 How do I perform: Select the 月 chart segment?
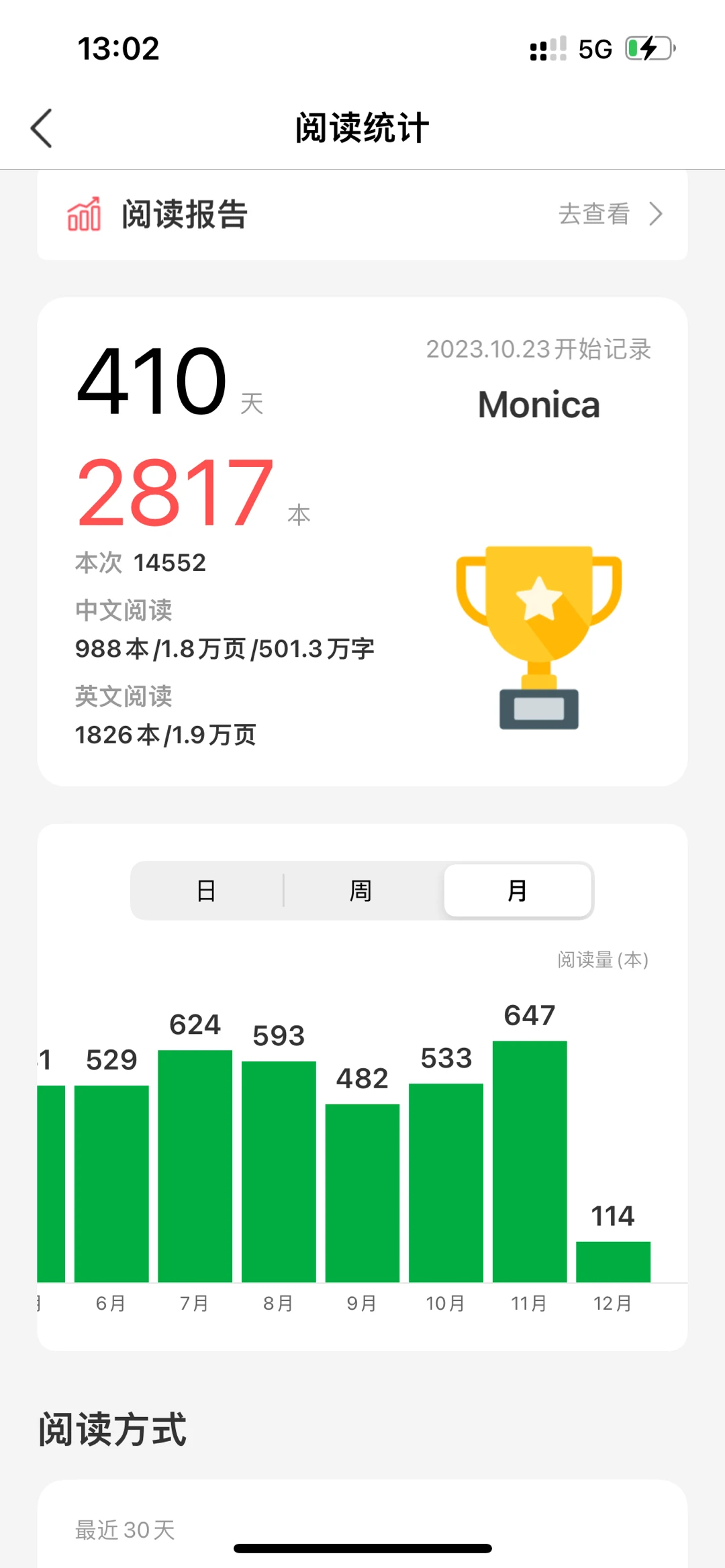pos(517,890)
